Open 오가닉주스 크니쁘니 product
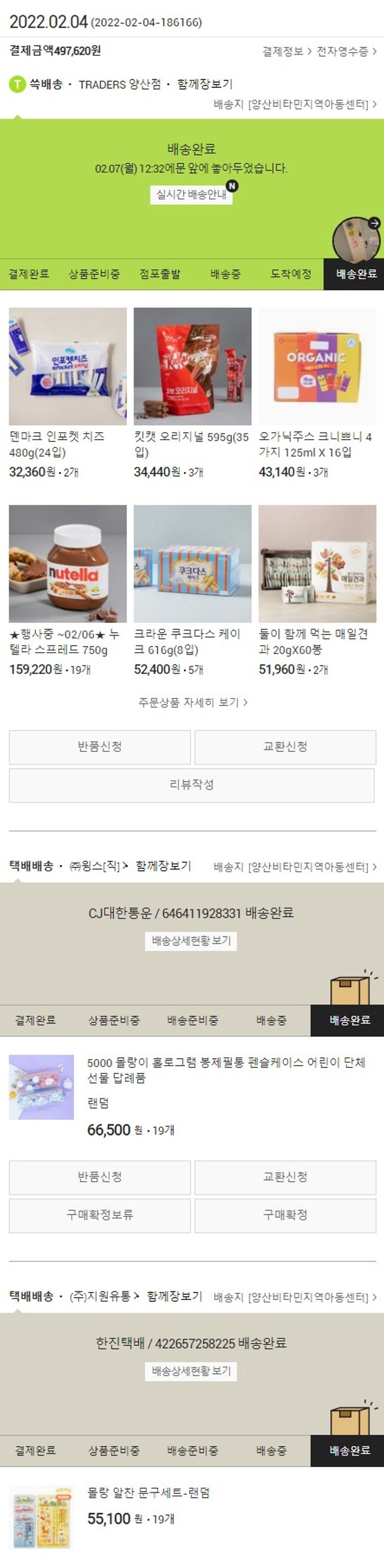Viewport: 384px width, 1568px height. [317, 367]
